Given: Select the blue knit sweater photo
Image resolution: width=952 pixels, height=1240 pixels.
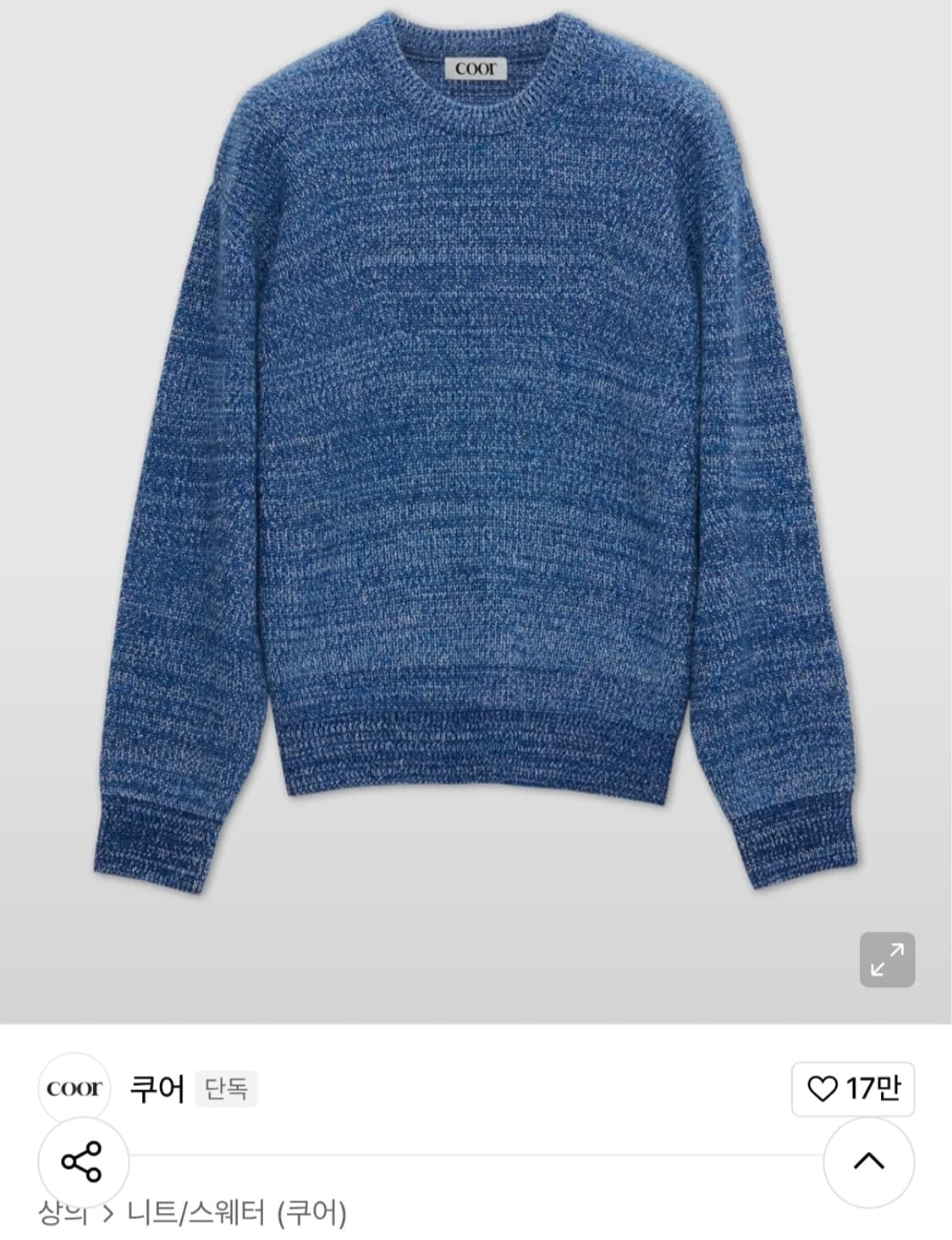Looking at the screenshot, I should click(476, 474).
